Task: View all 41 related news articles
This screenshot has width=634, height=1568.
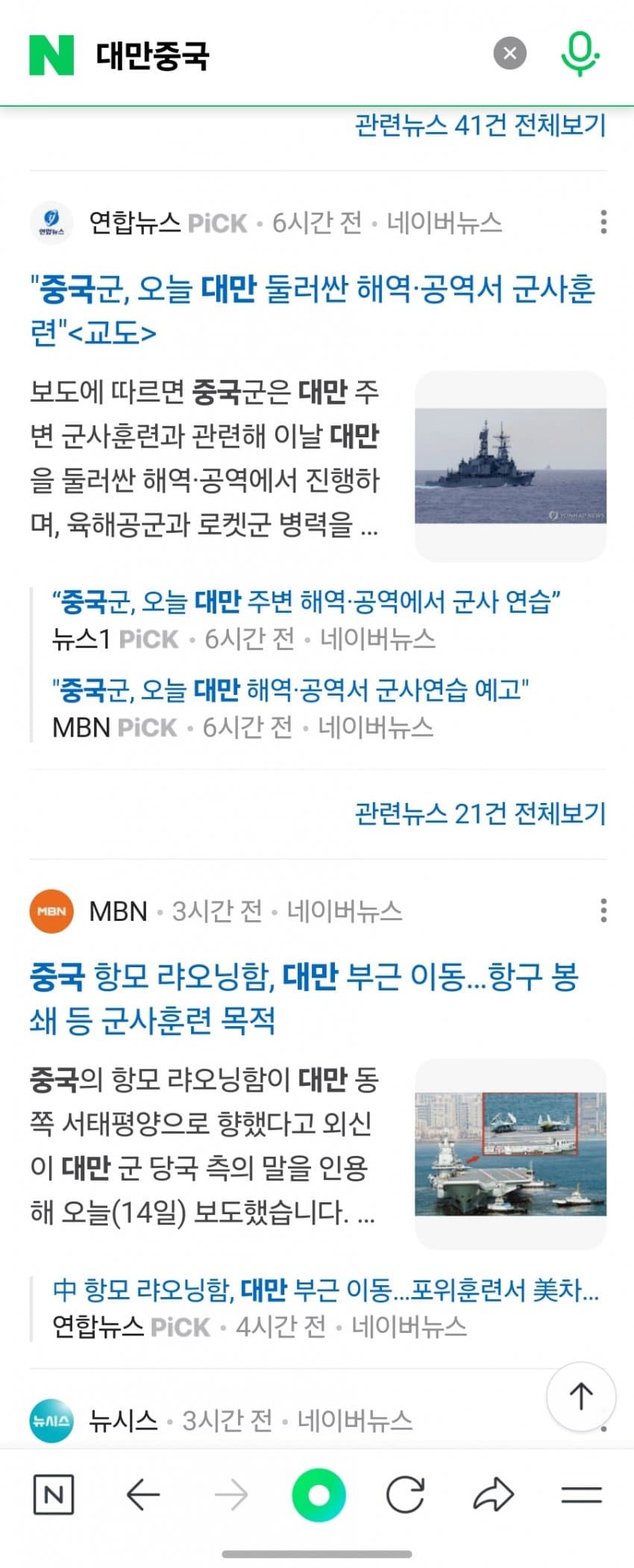Action: click(x=480, y=125)
